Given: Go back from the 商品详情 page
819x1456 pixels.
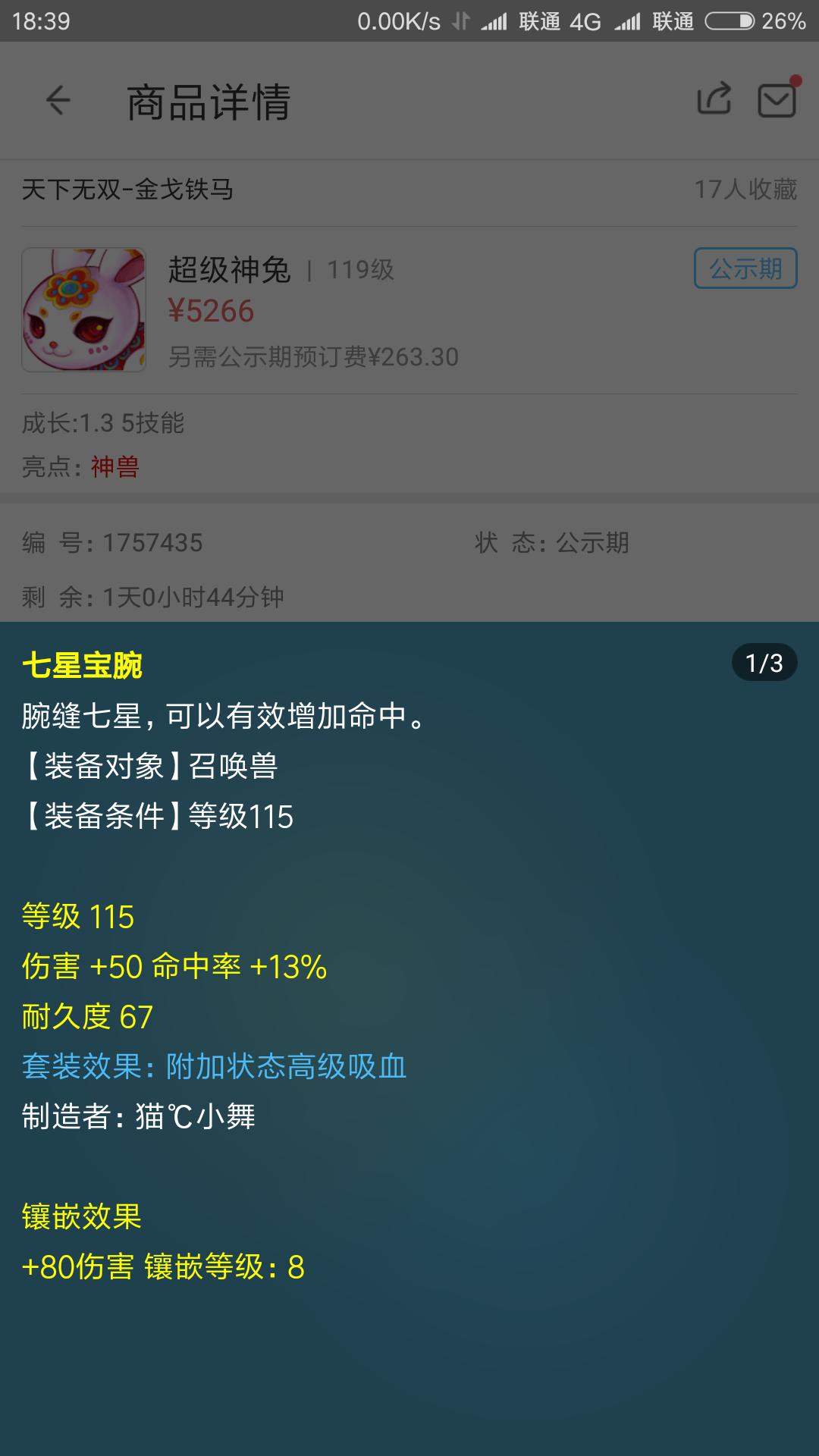Looking at the screenshot, I should (58, 100).
